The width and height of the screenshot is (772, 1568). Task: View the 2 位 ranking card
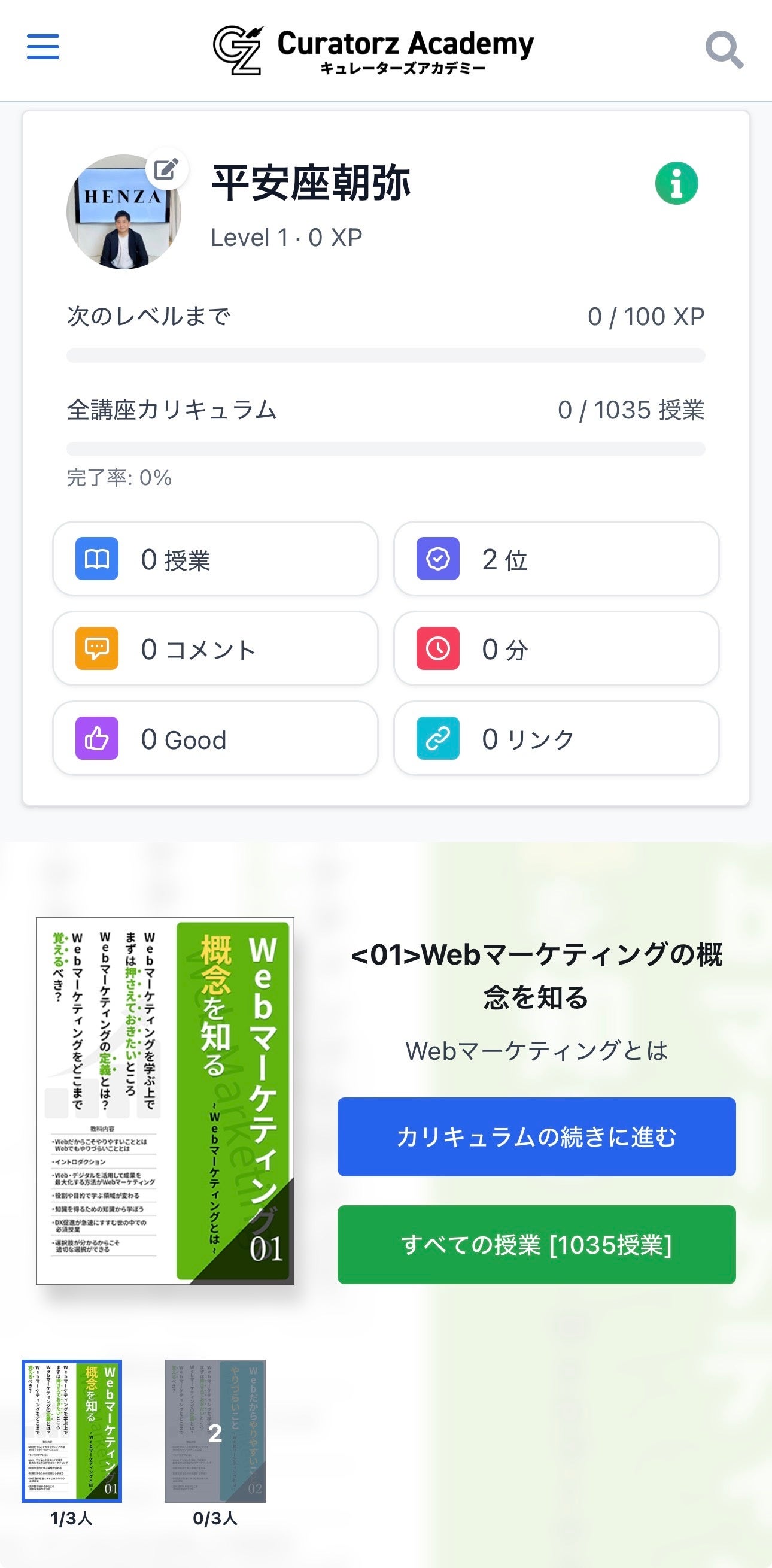tap(556, 559)
